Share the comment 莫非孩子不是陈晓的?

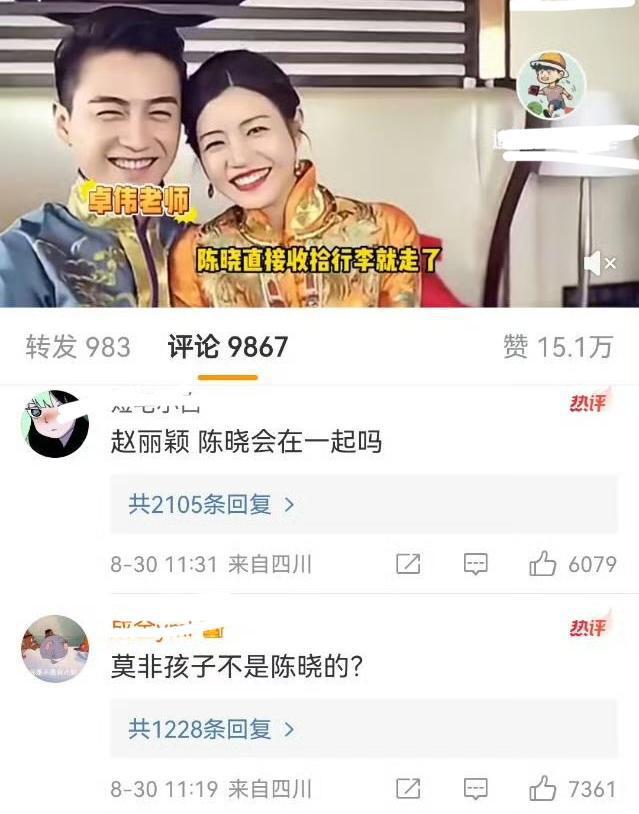408,789
